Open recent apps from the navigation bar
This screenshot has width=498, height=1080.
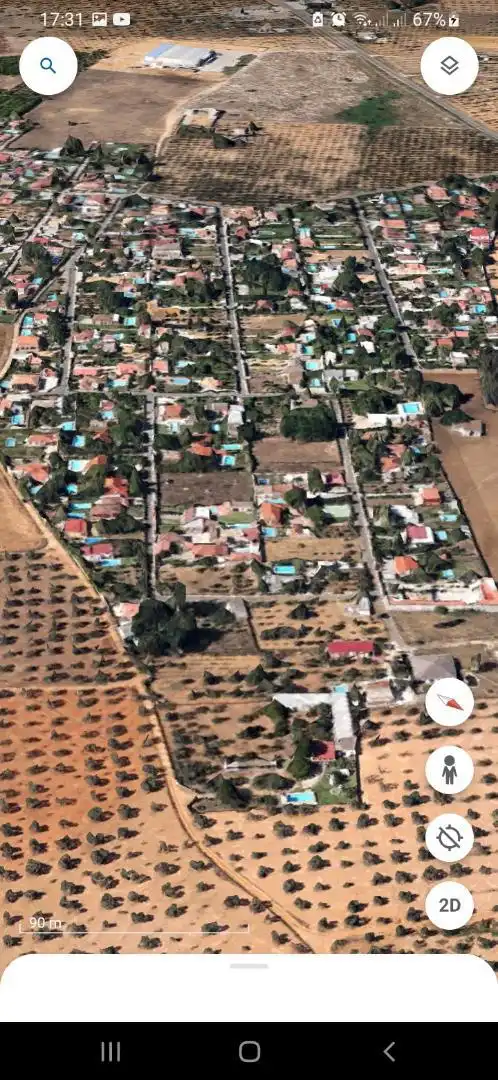(110, 1051)
